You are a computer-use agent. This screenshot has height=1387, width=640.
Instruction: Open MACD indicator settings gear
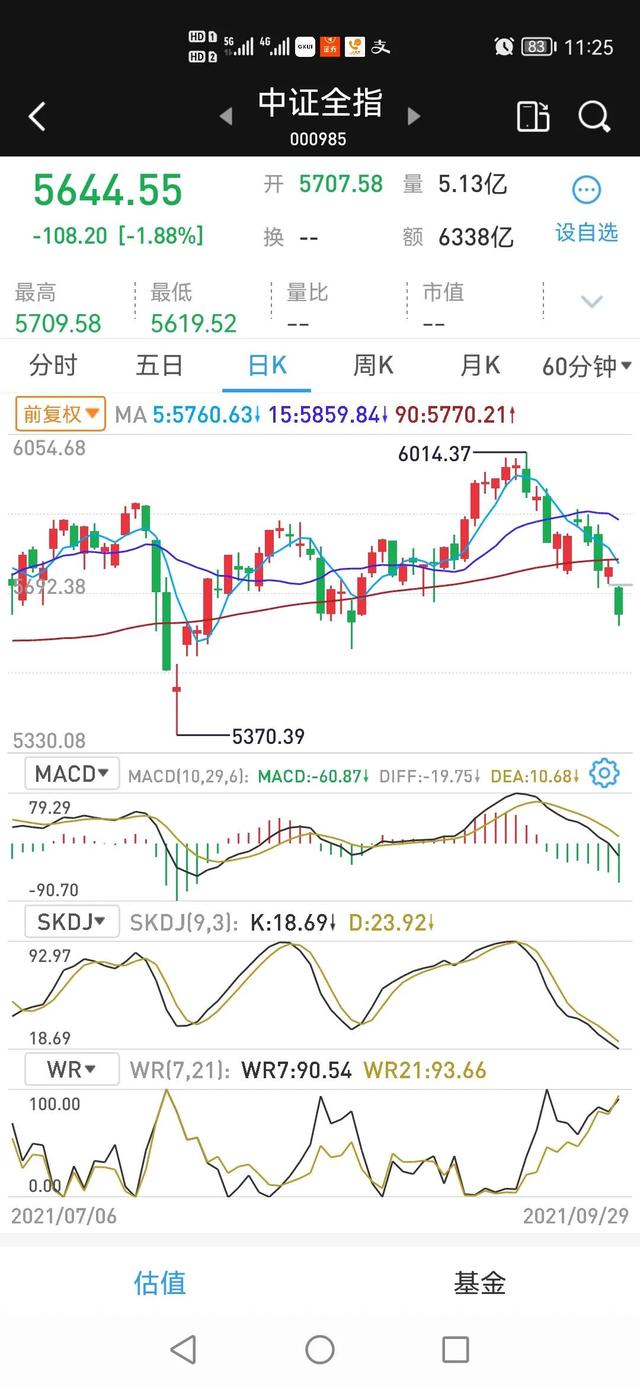[604, 773]
